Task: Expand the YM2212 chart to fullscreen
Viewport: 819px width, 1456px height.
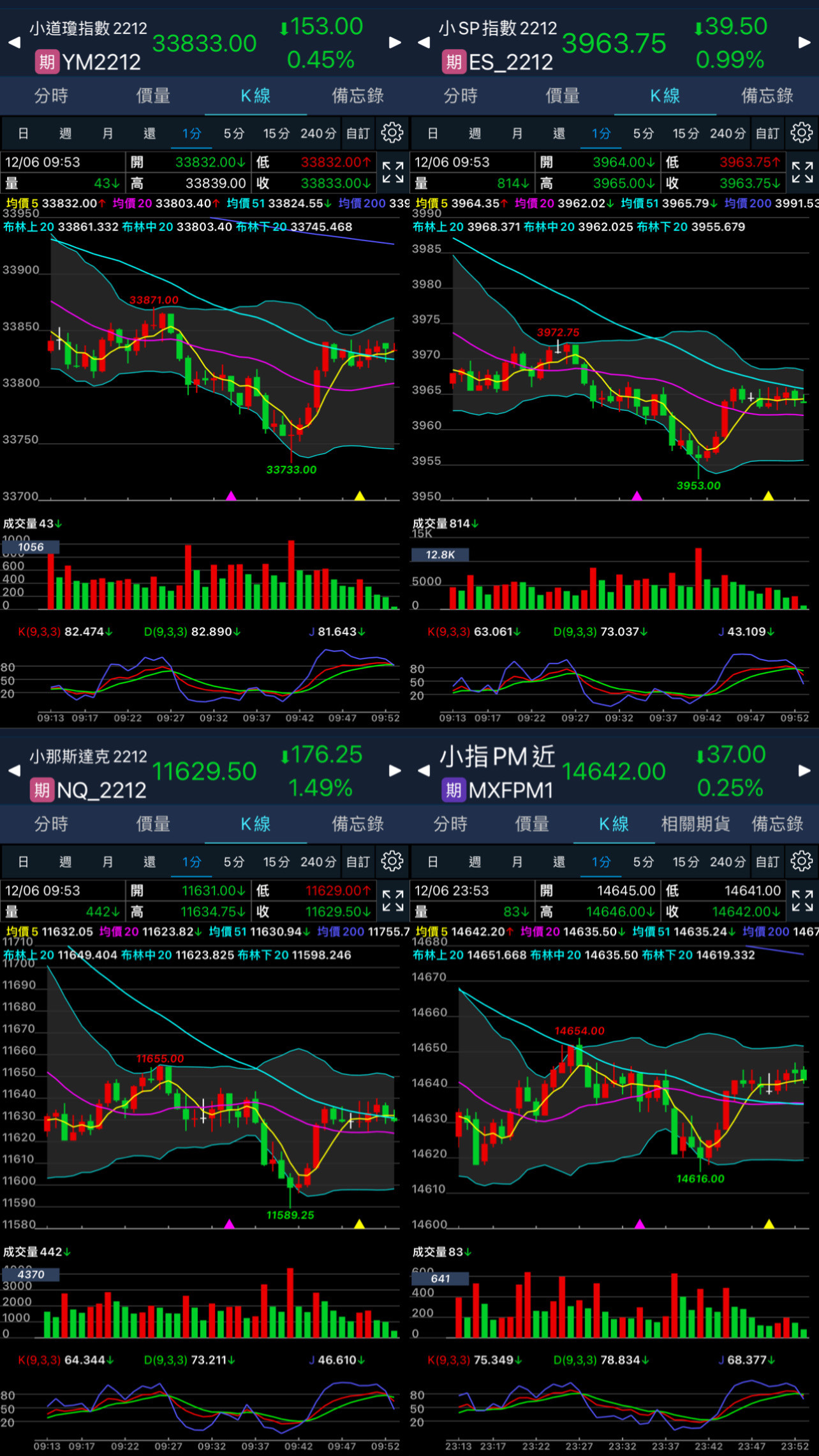Action: click(393, 172)
